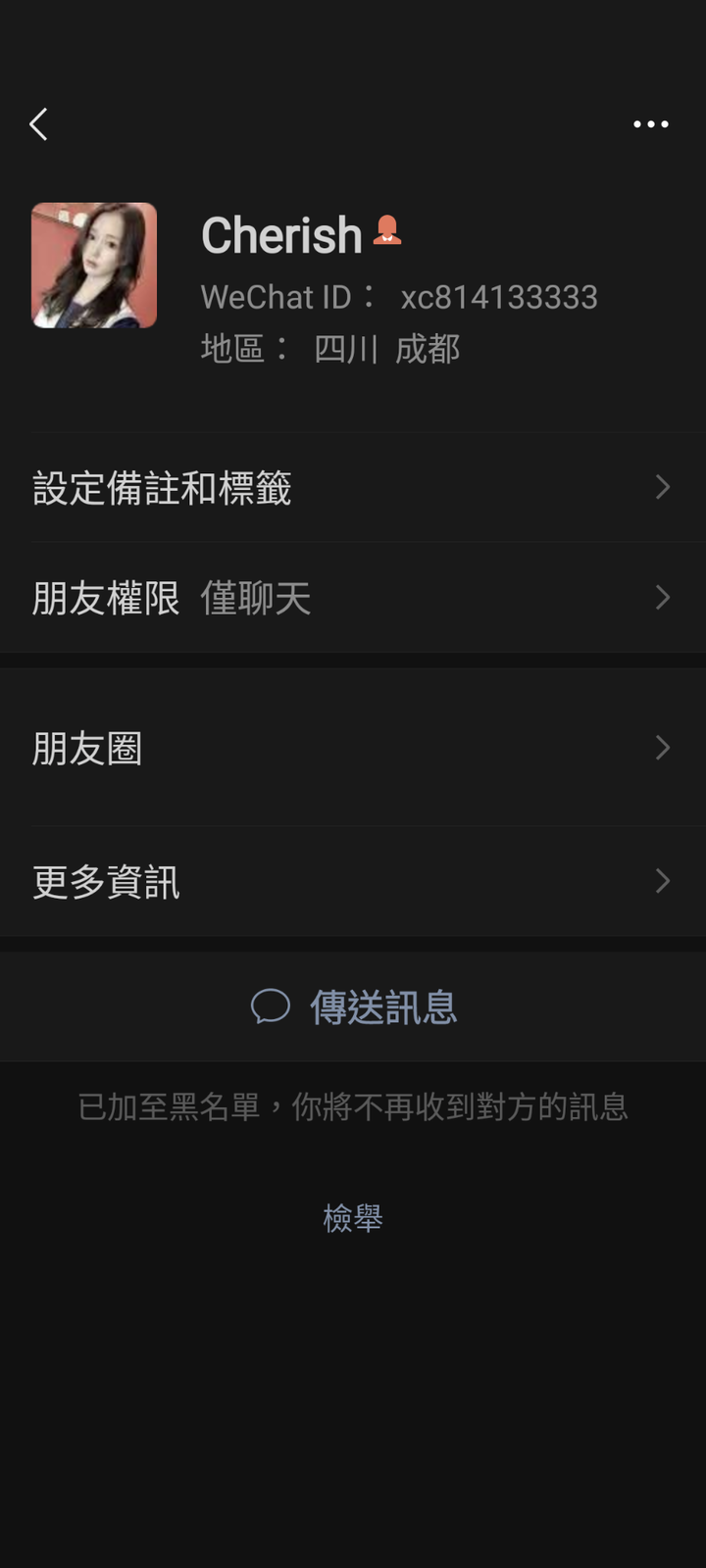706x1568 pixels.
Task: Tap 傳送訊息 to message Cherish
Action: 353,1006
